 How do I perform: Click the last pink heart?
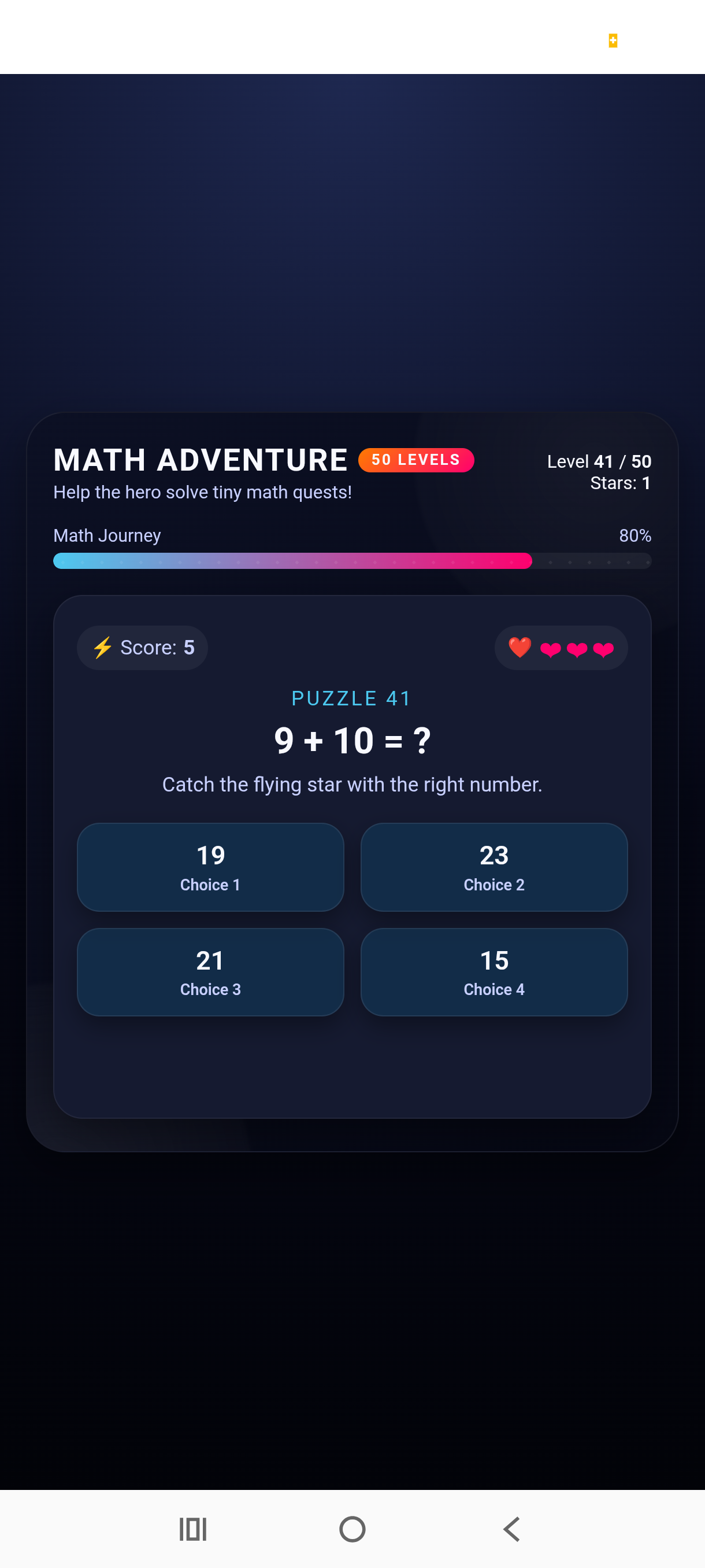(x=603, y=649)
